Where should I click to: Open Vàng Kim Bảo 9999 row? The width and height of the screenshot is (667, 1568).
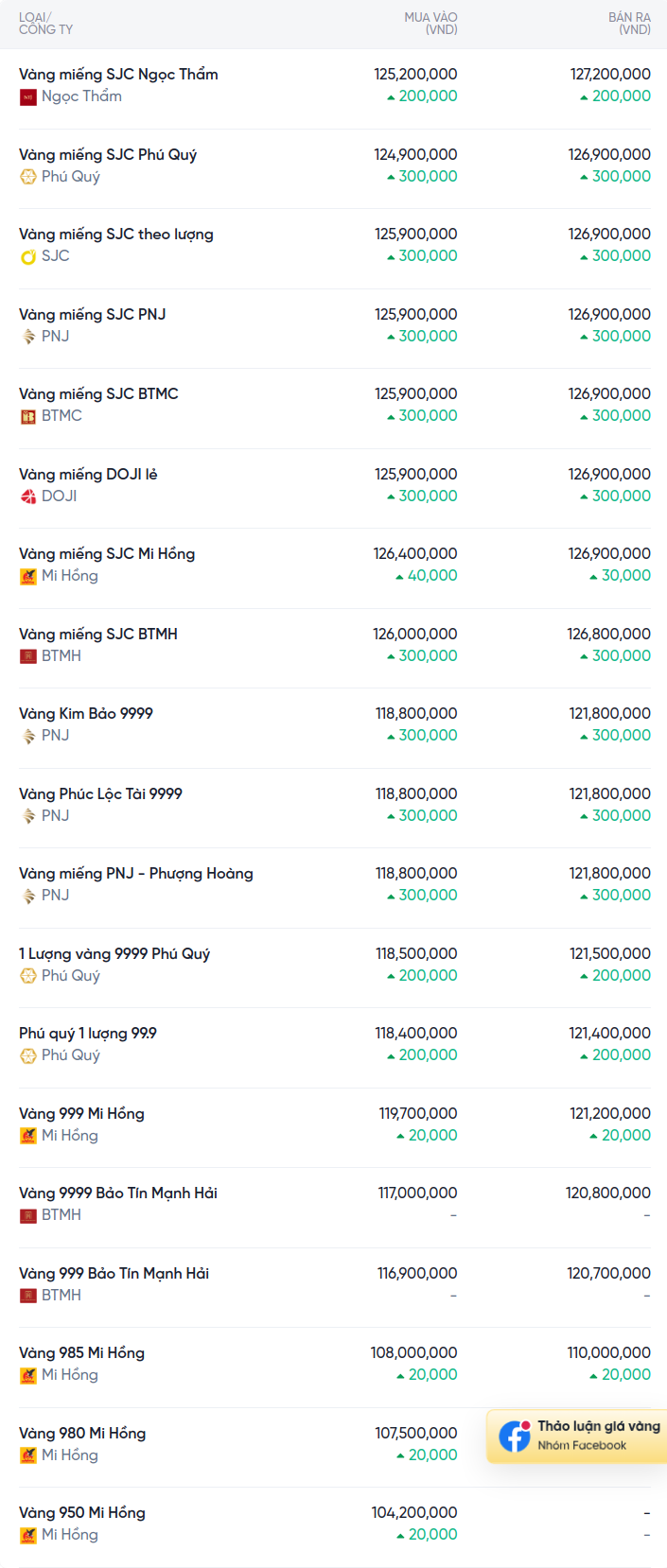[86, 714]
